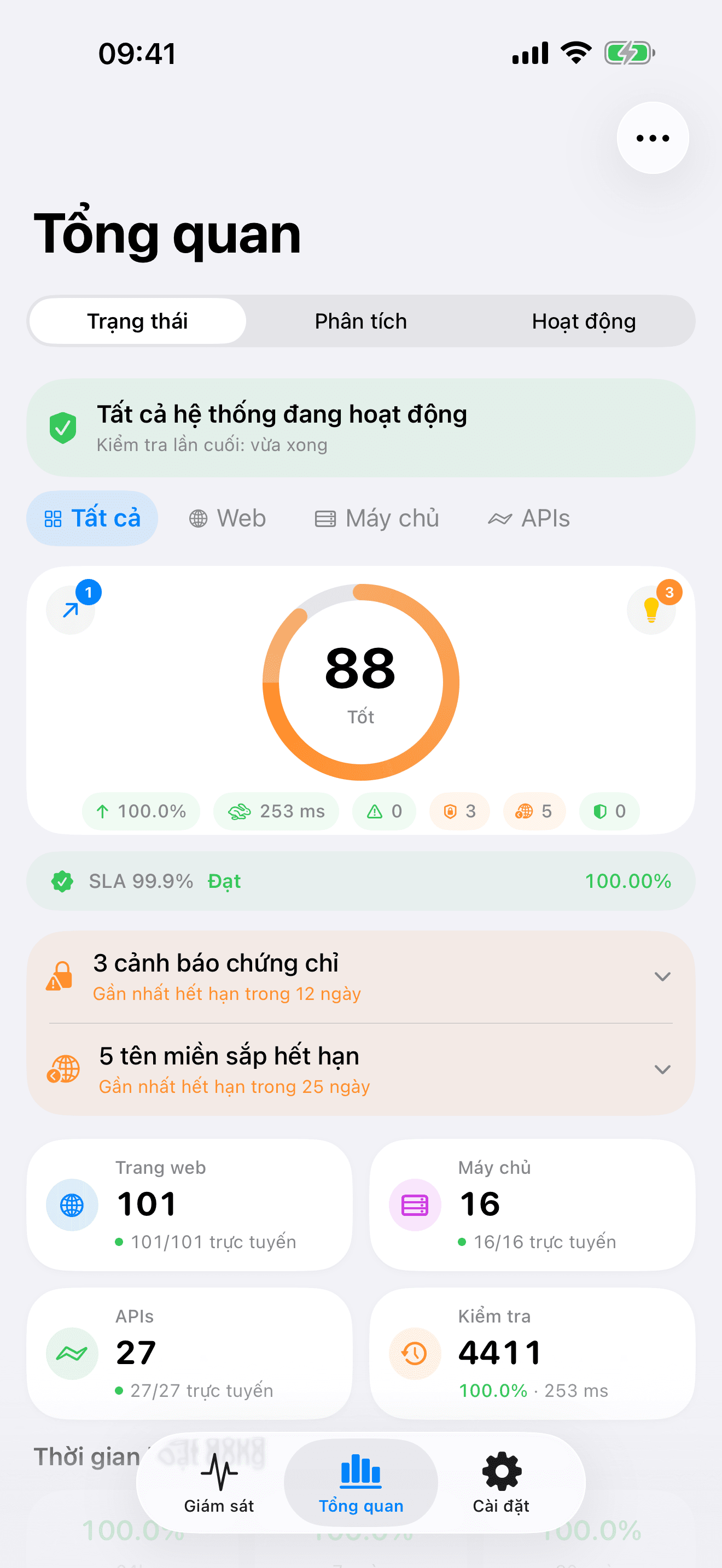
Task: Open the three-dot overflow menu
Action: coord(652,138)
